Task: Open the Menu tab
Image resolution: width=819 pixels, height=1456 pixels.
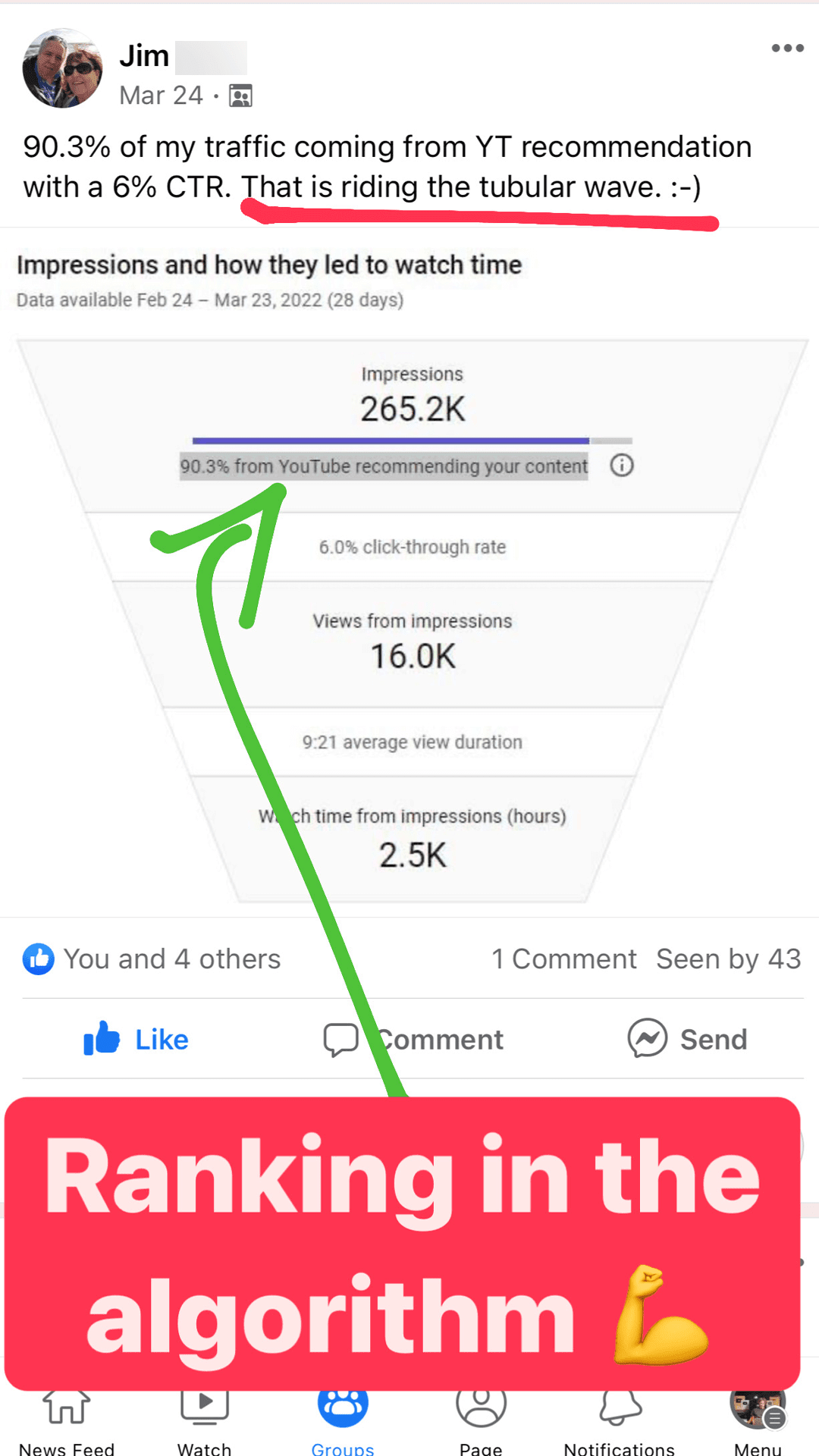Action: coord(758,1422)
